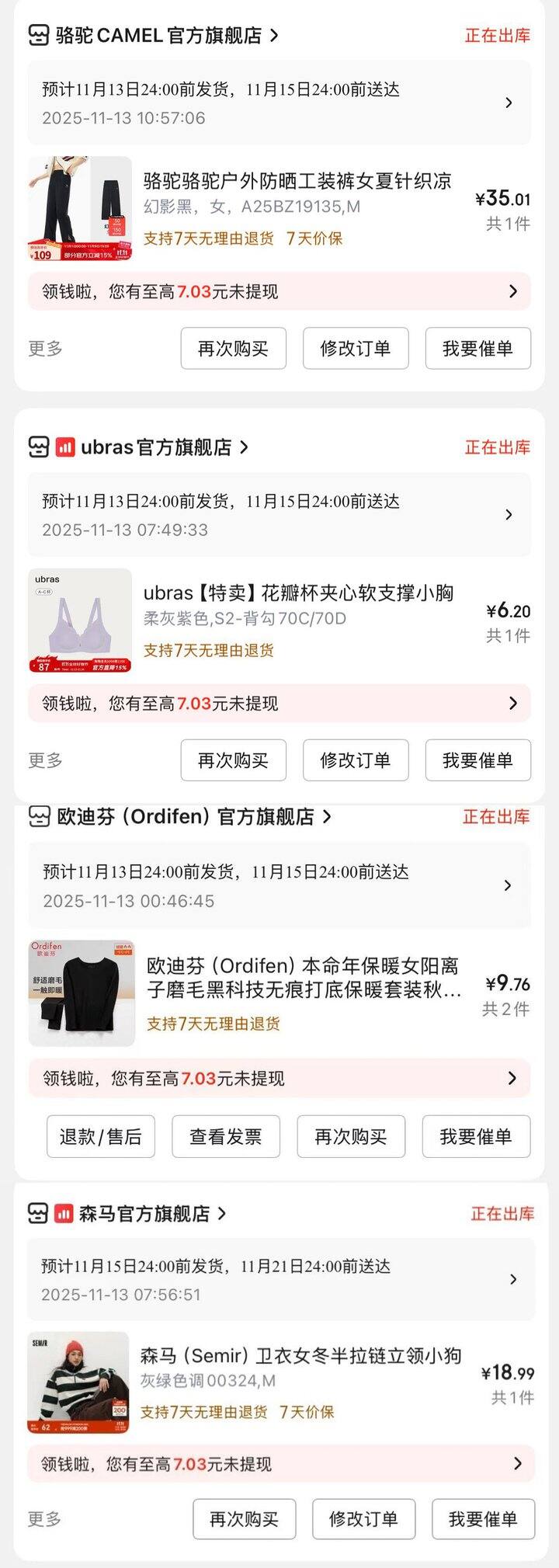
Task: Open the 欧迪芬 (Ordifen) 官方旗舰店 store page
Action: tap(186, 817)
